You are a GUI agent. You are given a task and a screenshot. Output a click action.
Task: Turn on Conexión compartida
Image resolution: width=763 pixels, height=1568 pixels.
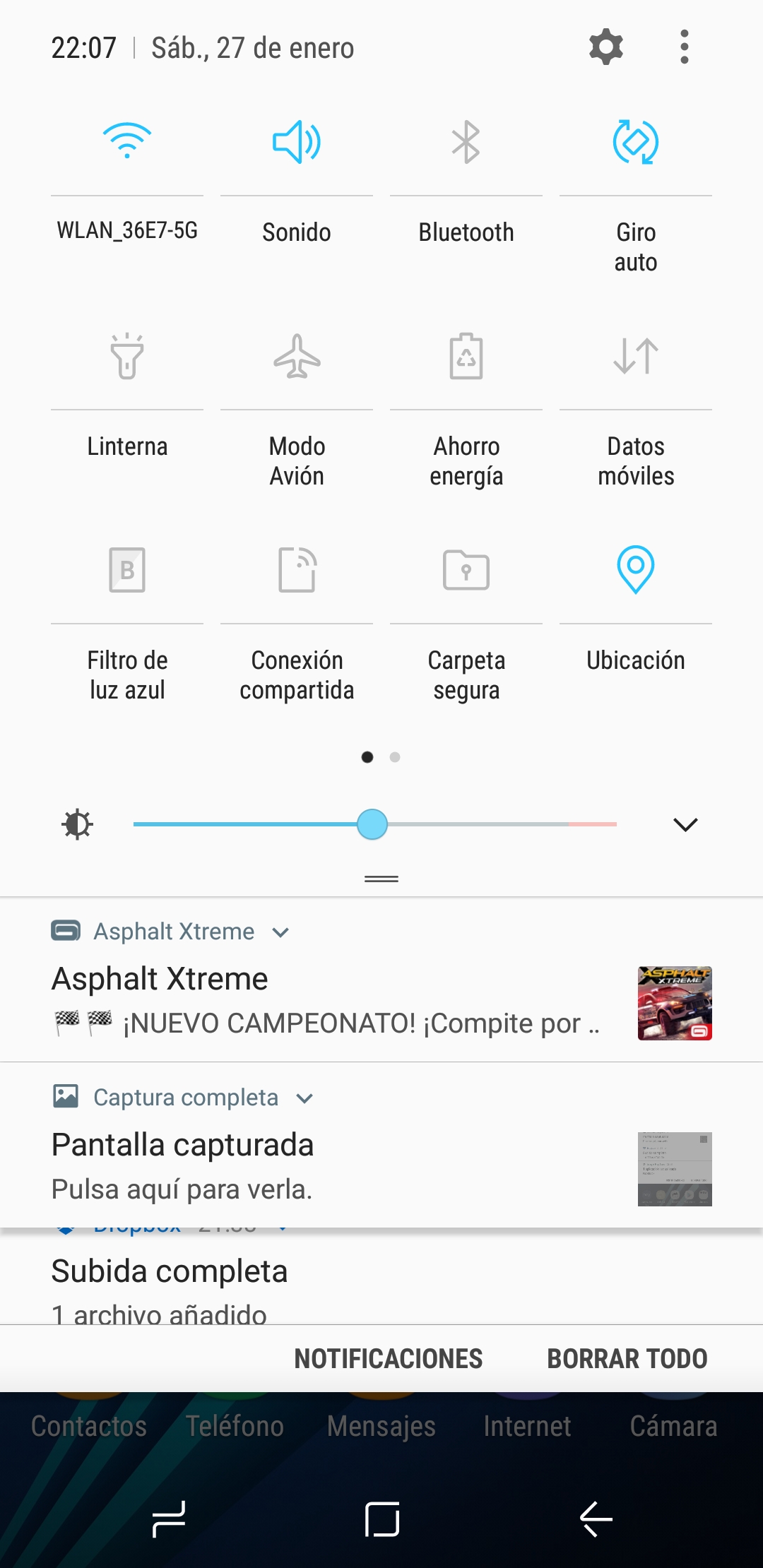(297, 569)
